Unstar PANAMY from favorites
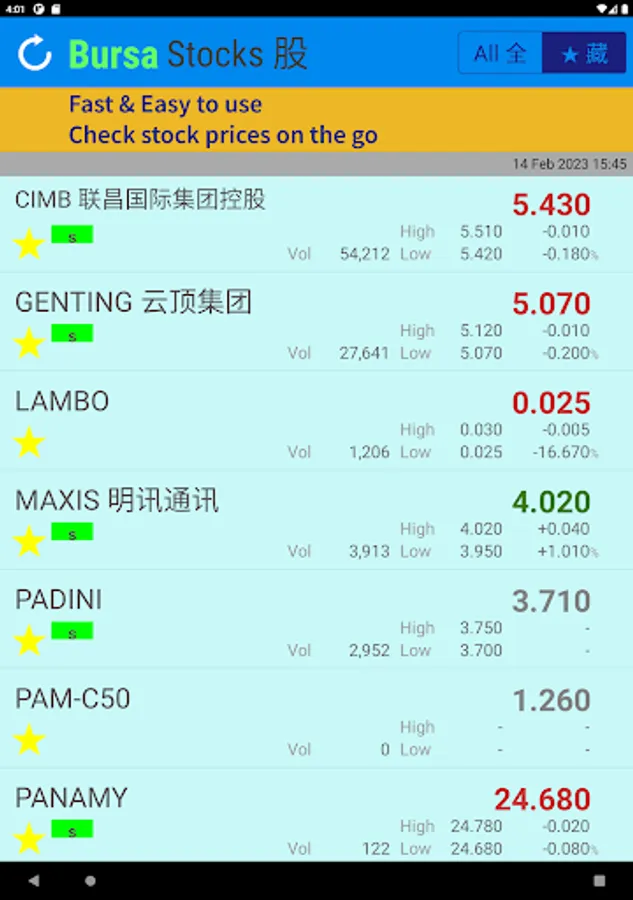 tap(29, 838)
